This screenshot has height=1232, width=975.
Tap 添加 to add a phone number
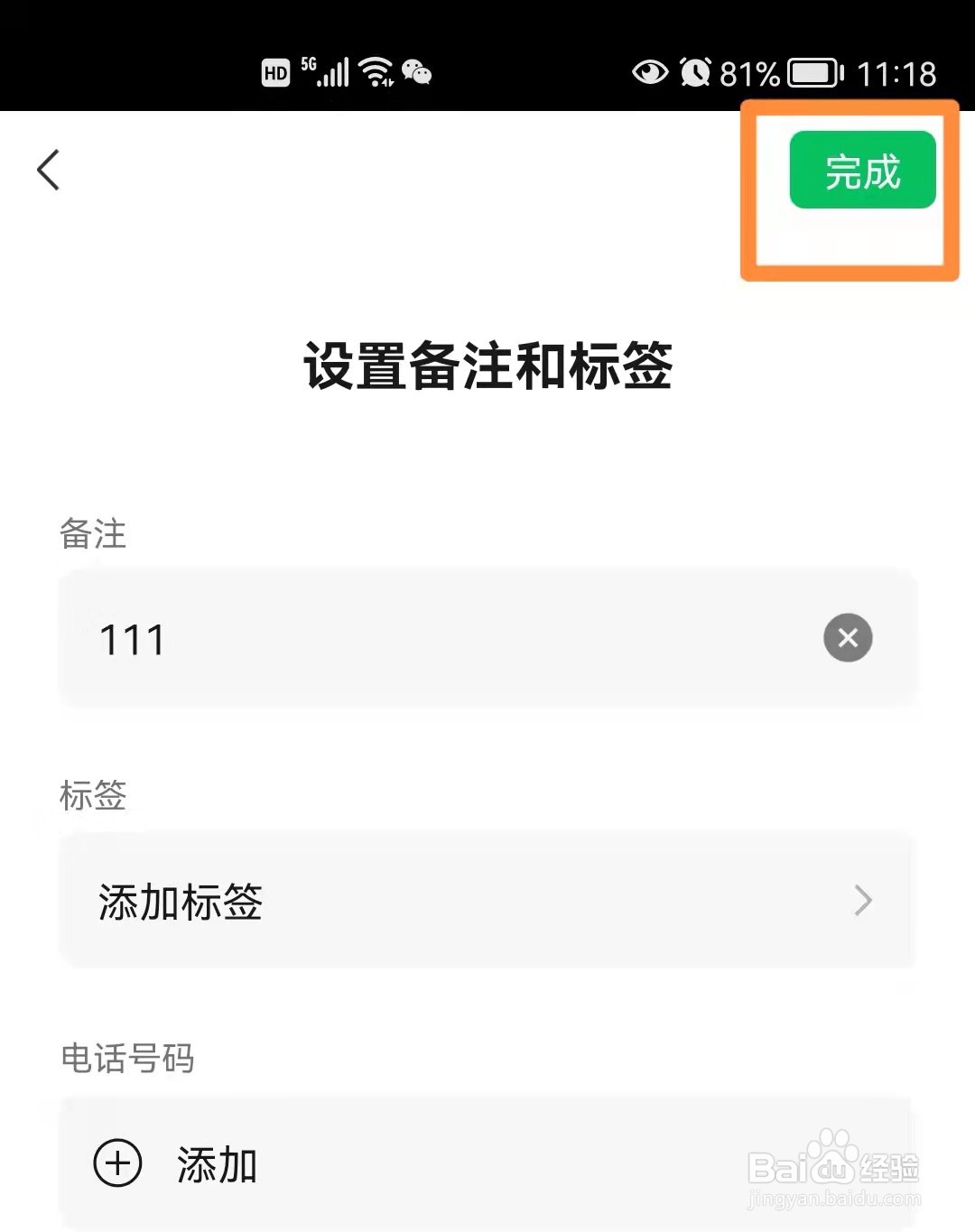215,1164
